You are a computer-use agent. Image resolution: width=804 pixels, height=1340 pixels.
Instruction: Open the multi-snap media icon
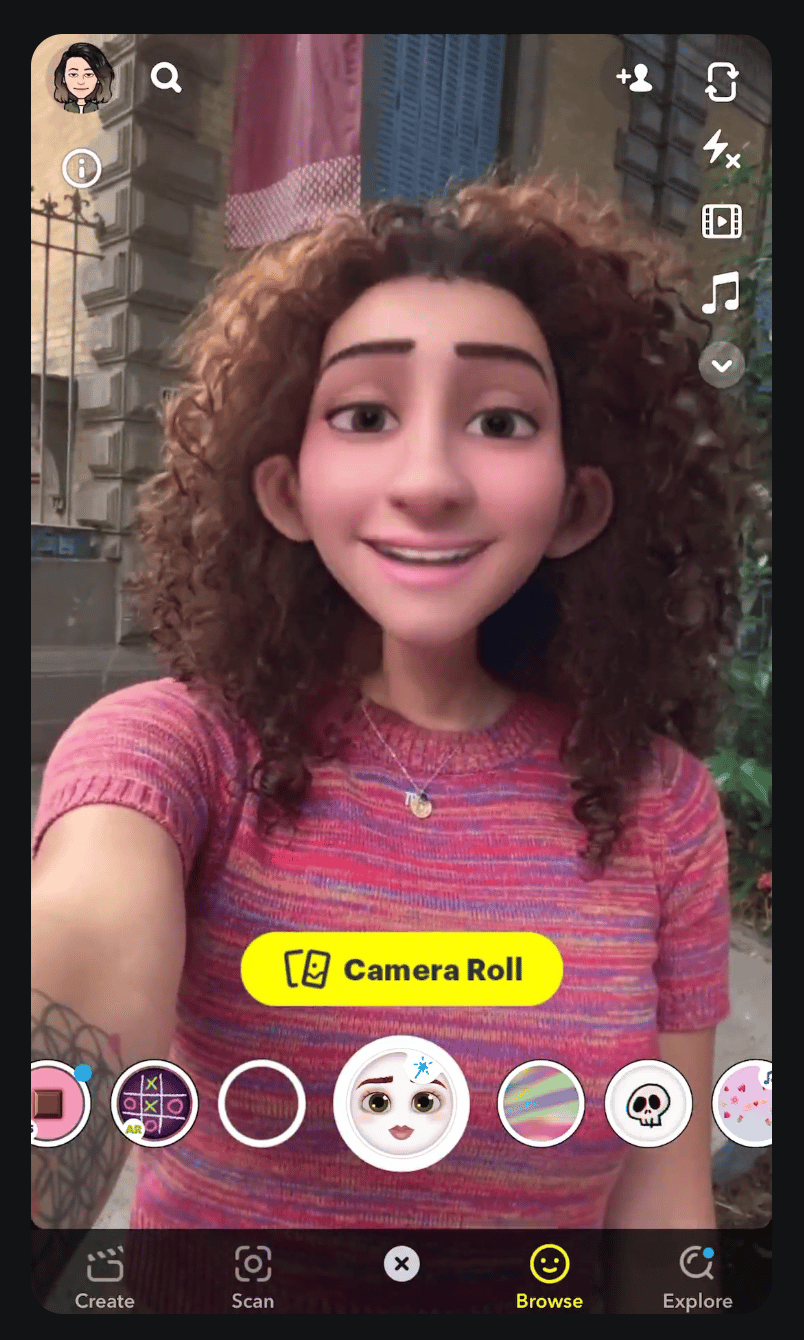722,221
